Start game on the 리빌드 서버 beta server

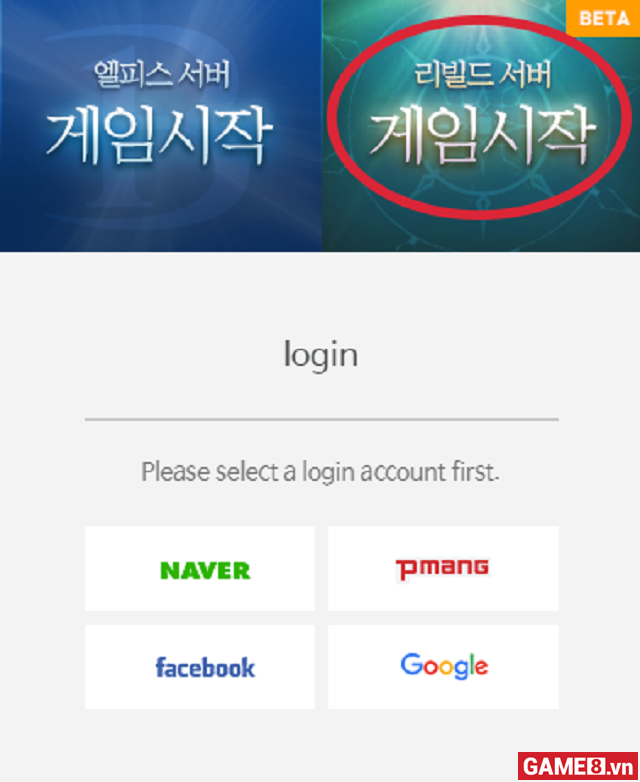tap(480, 125)
